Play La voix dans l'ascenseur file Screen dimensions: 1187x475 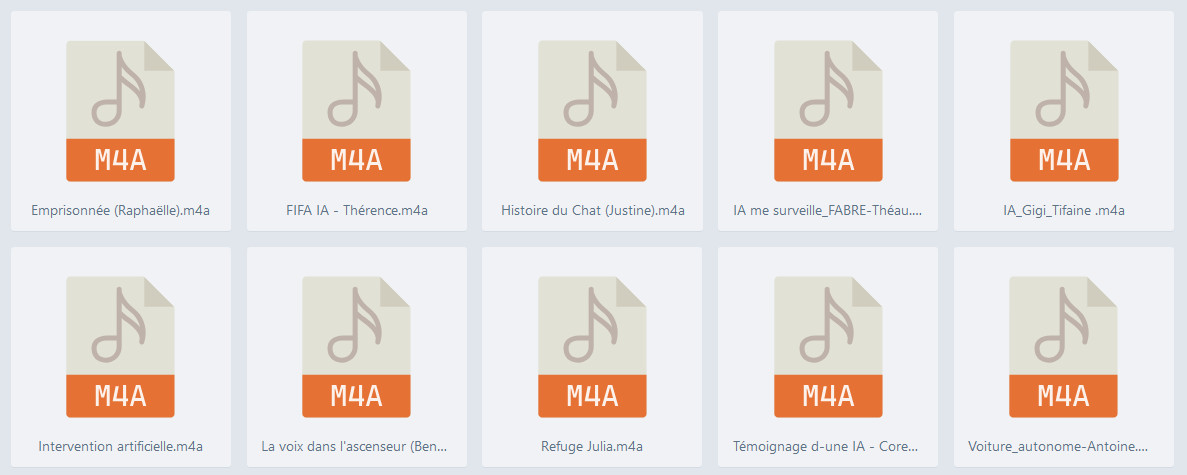pyautogui.click(x=357, y=357)
